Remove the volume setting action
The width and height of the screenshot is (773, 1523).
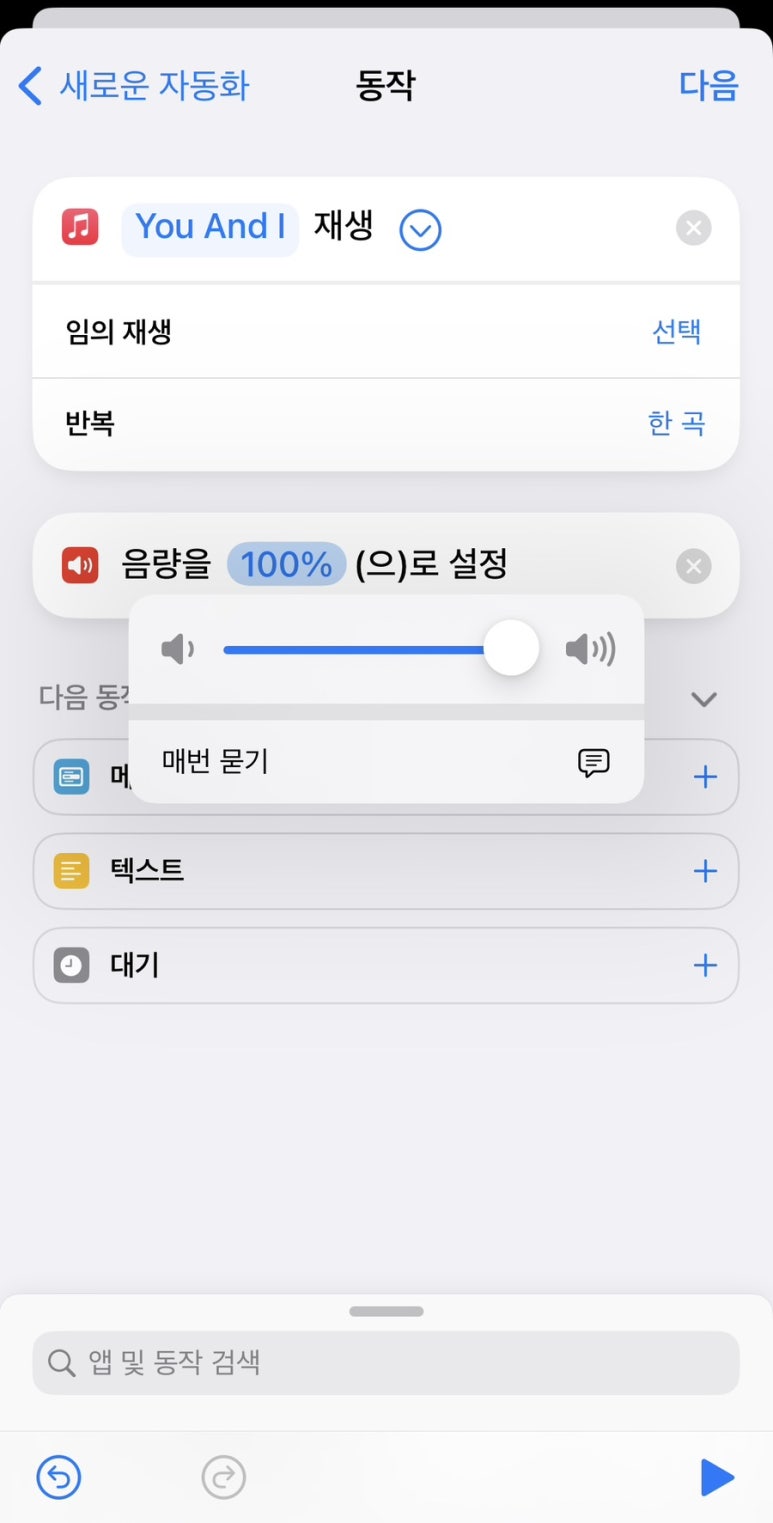(693, 566)
